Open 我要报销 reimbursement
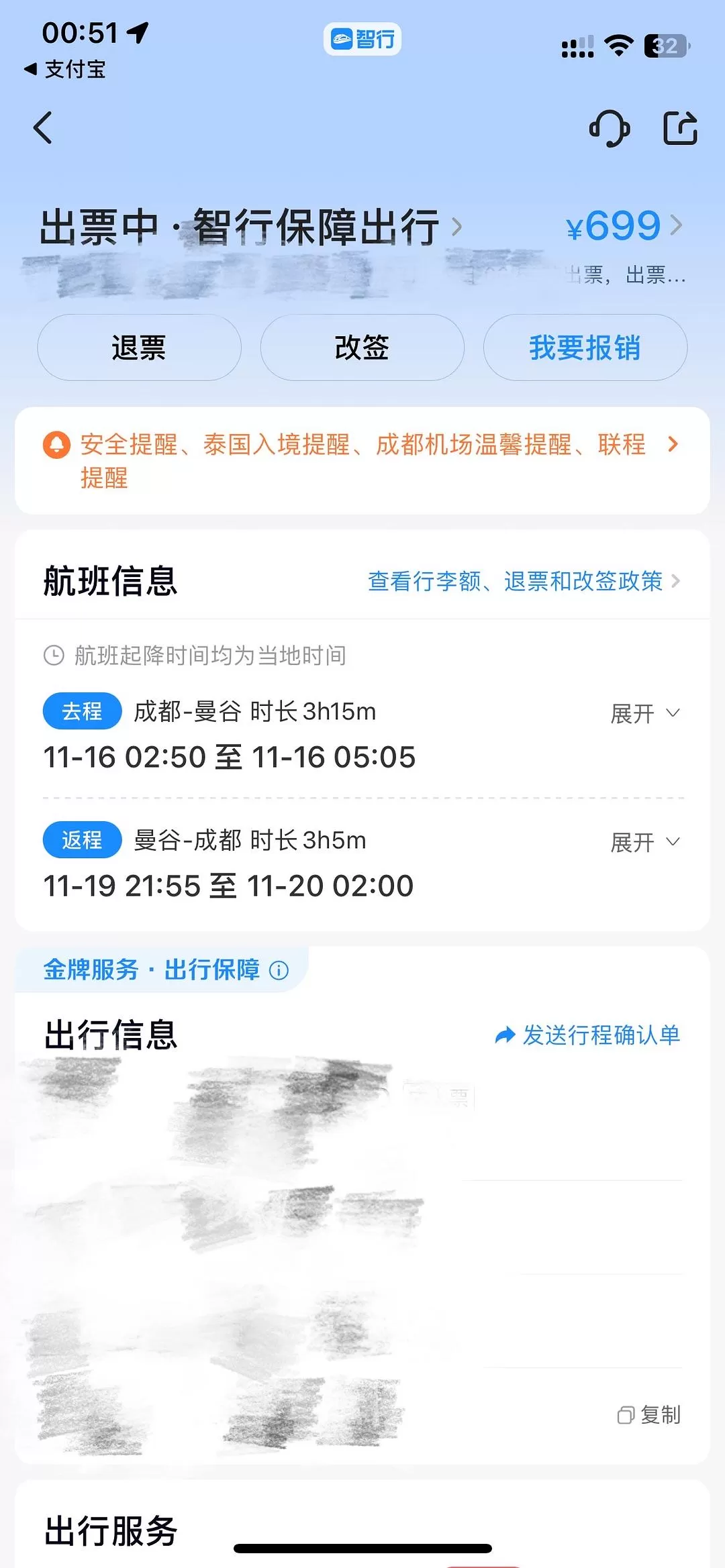This screenshot has width=725, height=1568. [x=585, y=348]
